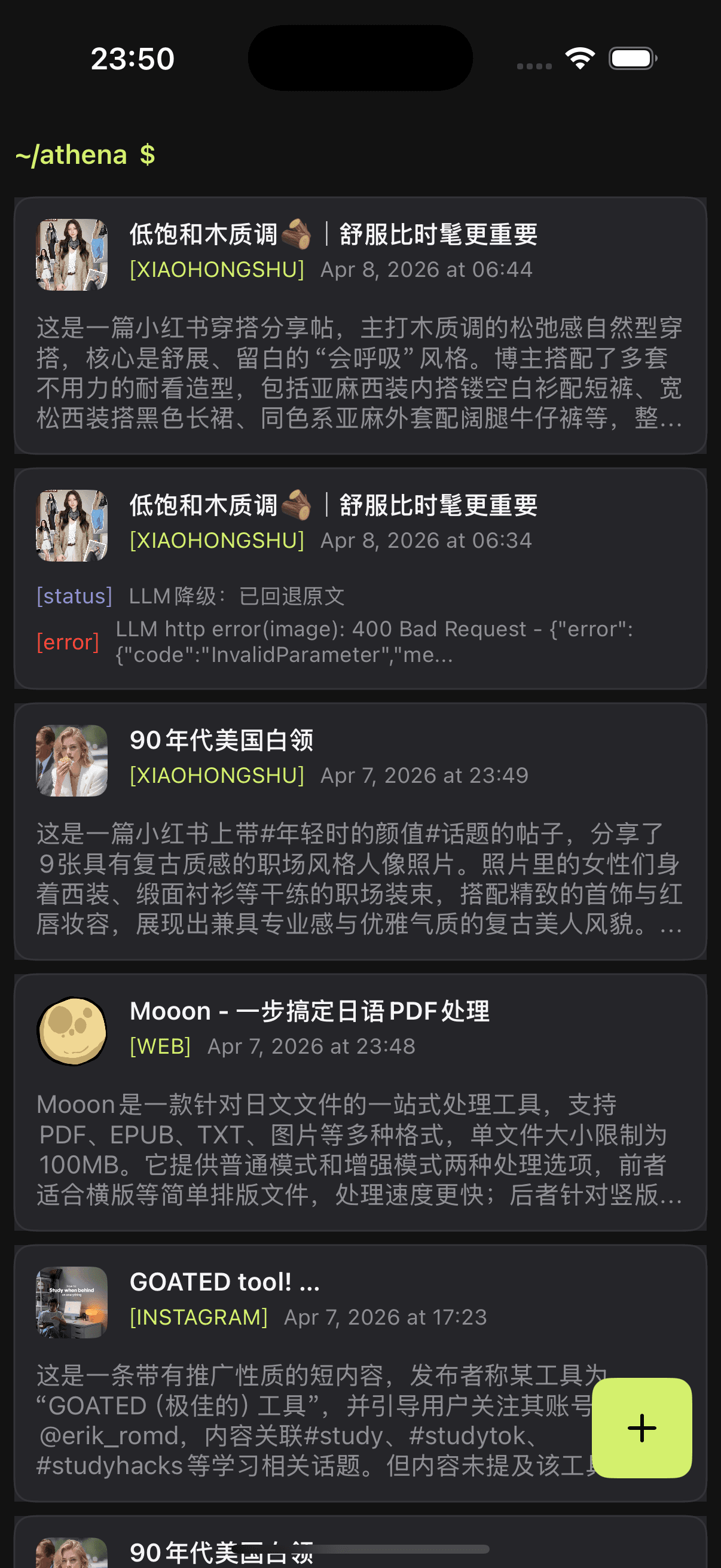Open the 低饱和木质调 card with LLM error

click(359, 578)
